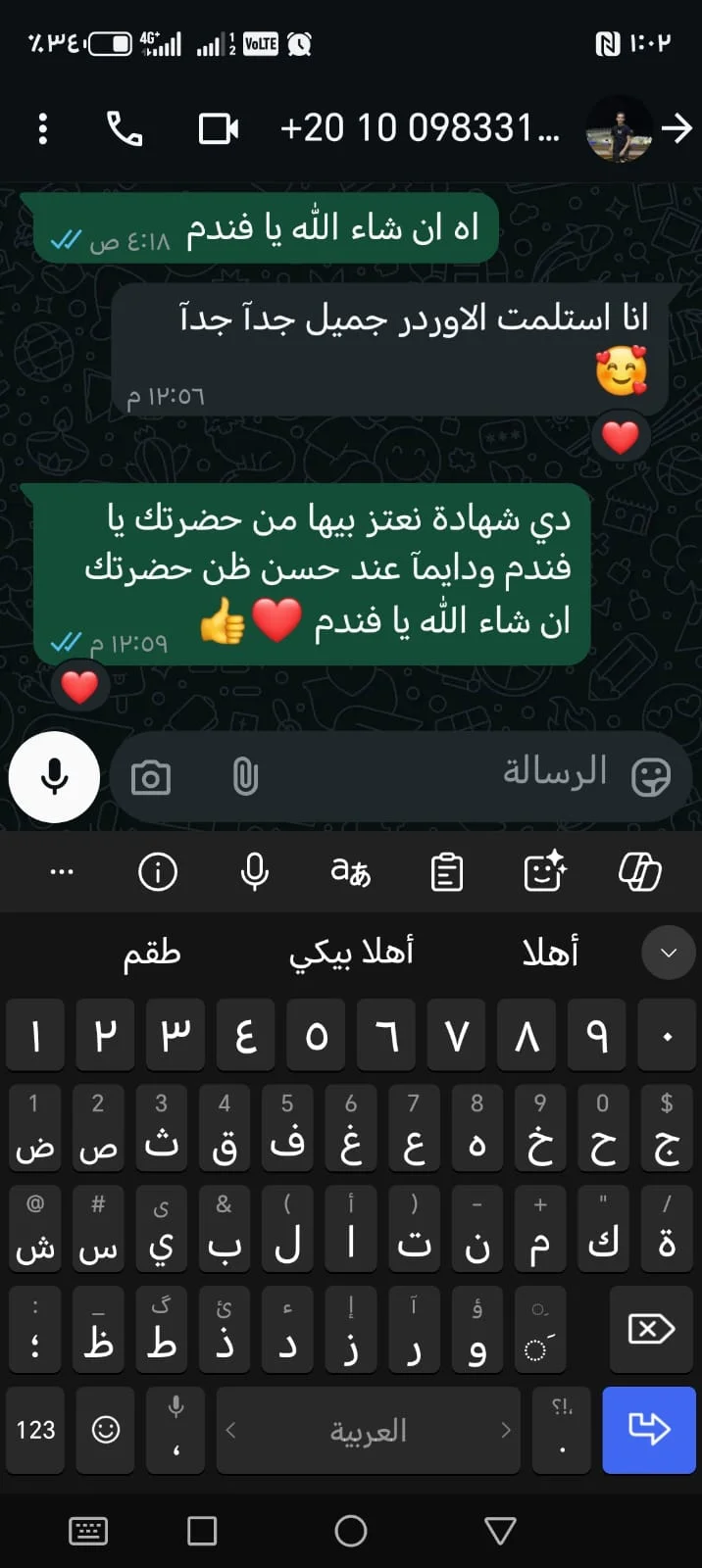The image size is (702, 1568).
Task: Attach a file with the paperclip icon
Action: pyautogui.click(x=245, y=777)
